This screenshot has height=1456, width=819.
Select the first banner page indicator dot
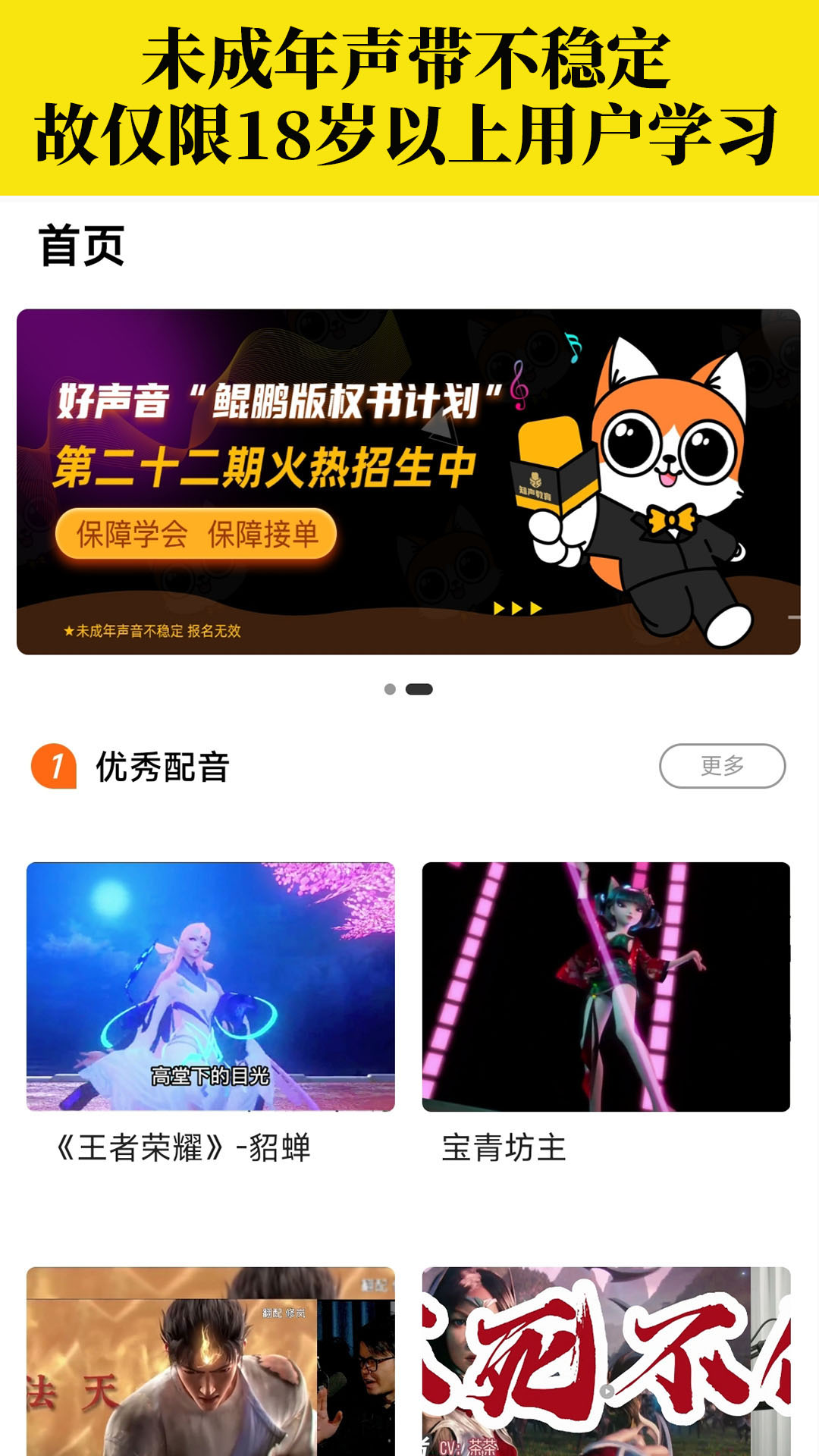click(390, 689)
